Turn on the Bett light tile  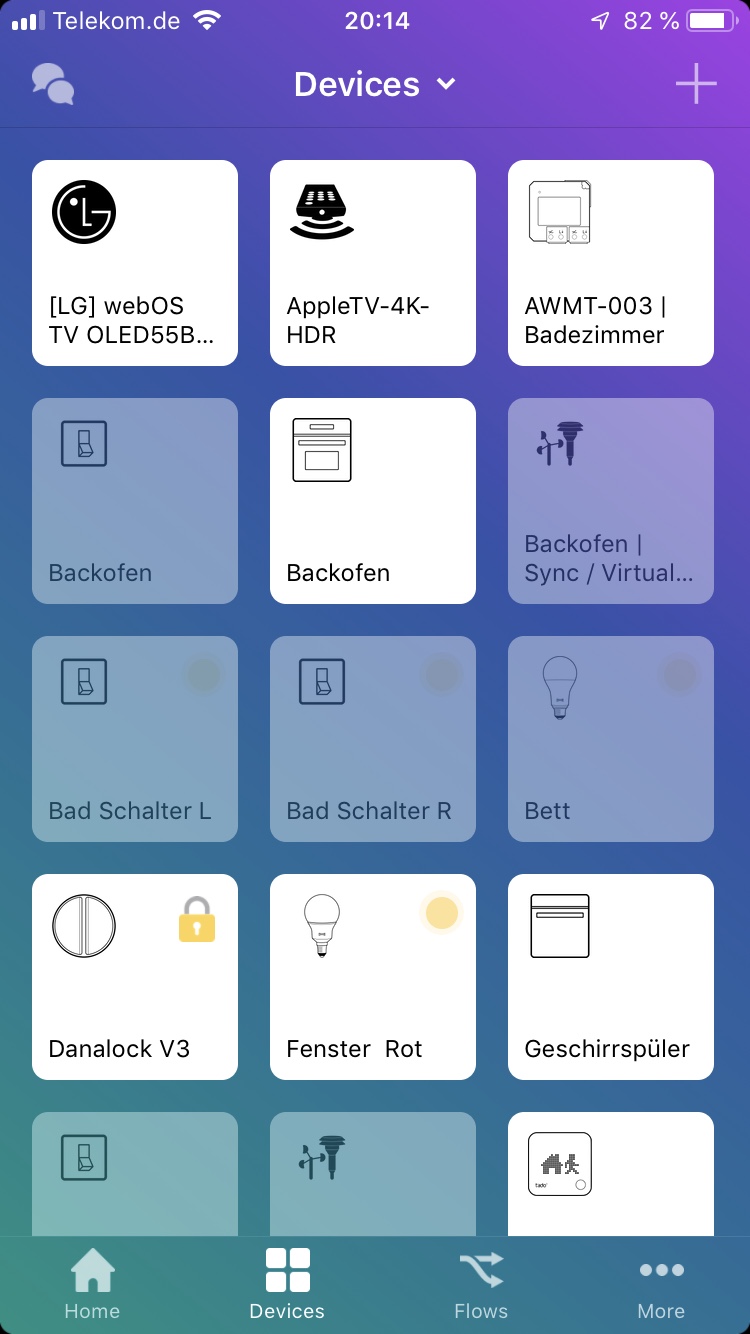click(611, 739)
